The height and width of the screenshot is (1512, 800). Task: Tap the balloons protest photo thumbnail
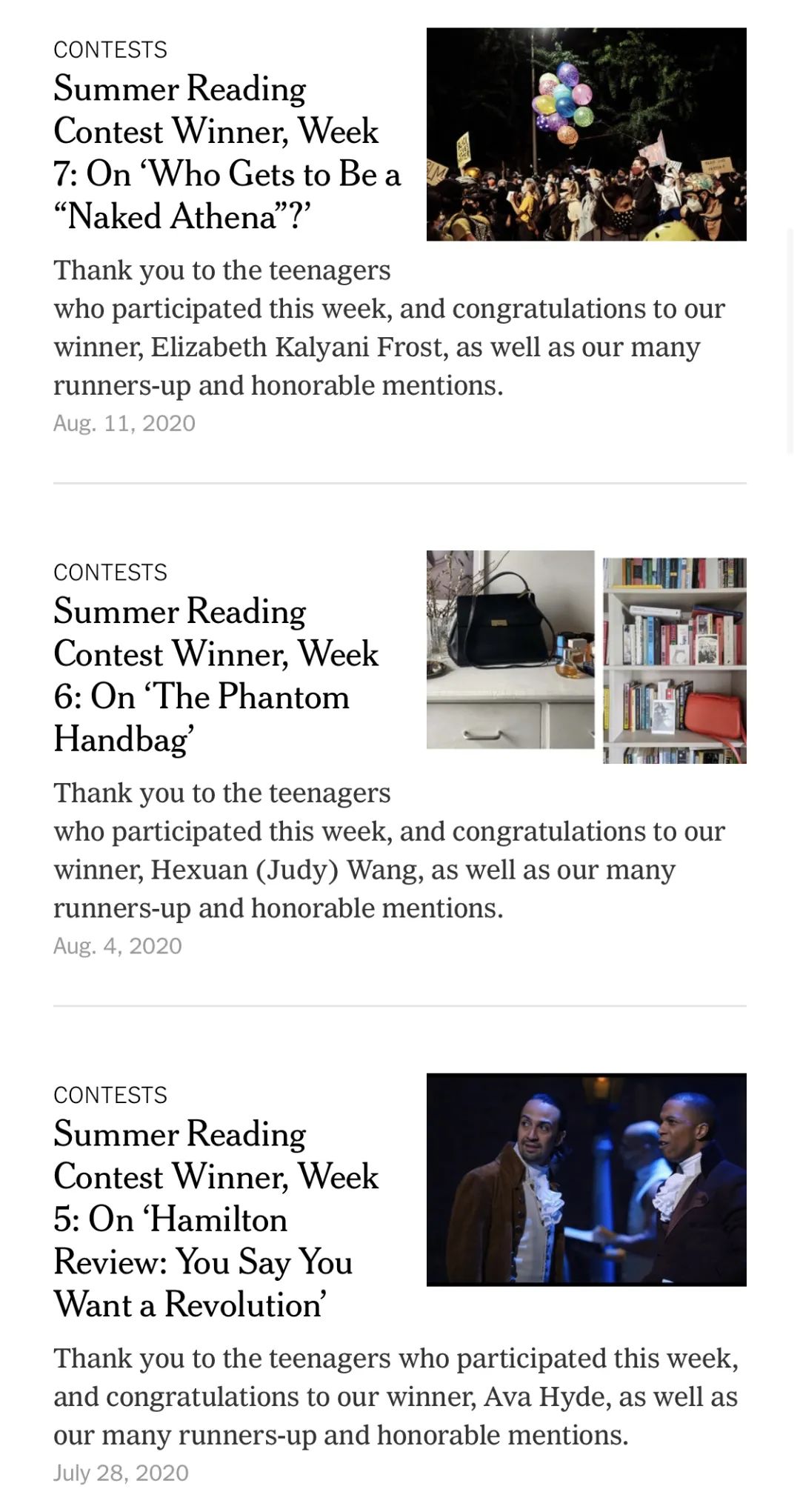point(586,134)
